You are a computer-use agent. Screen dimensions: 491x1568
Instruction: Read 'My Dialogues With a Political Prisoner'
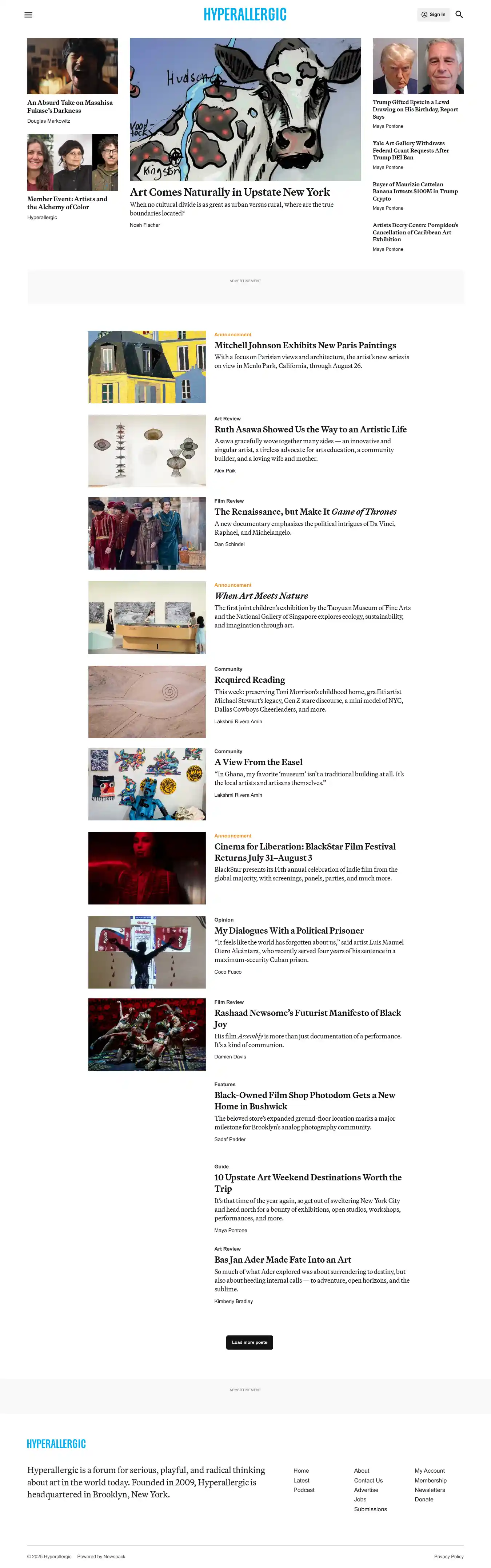tap(289, 931)
